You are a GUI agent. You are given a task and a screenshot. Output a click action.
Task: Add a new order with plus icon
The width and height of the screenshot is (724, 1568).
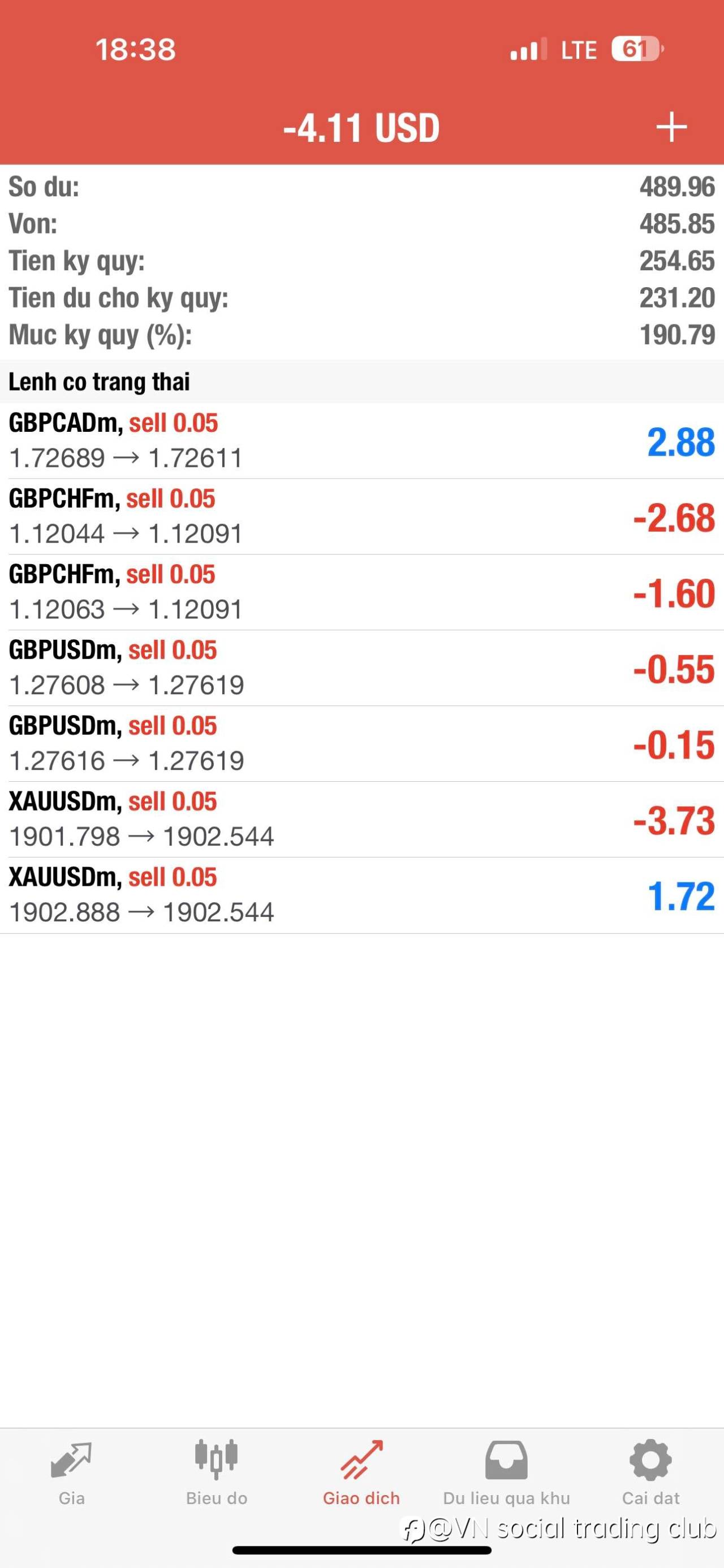671,127
